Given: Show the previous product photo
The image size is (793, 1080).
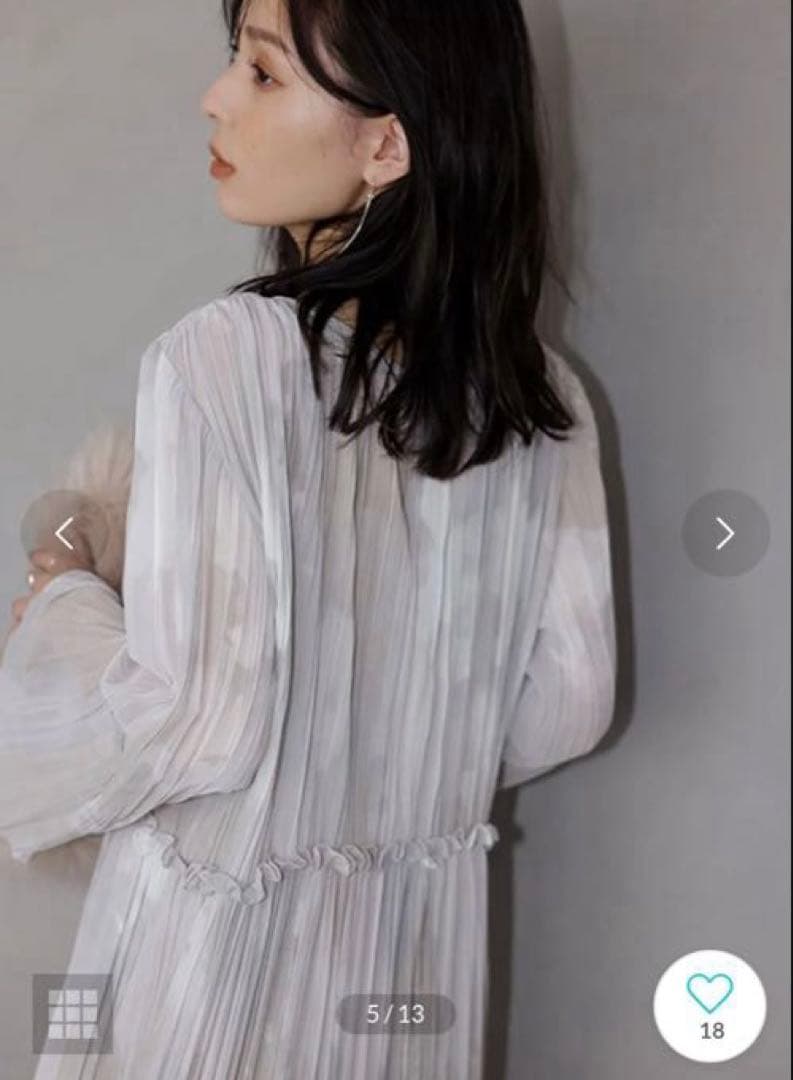Looking at the screenshot, I should [64, 533].
